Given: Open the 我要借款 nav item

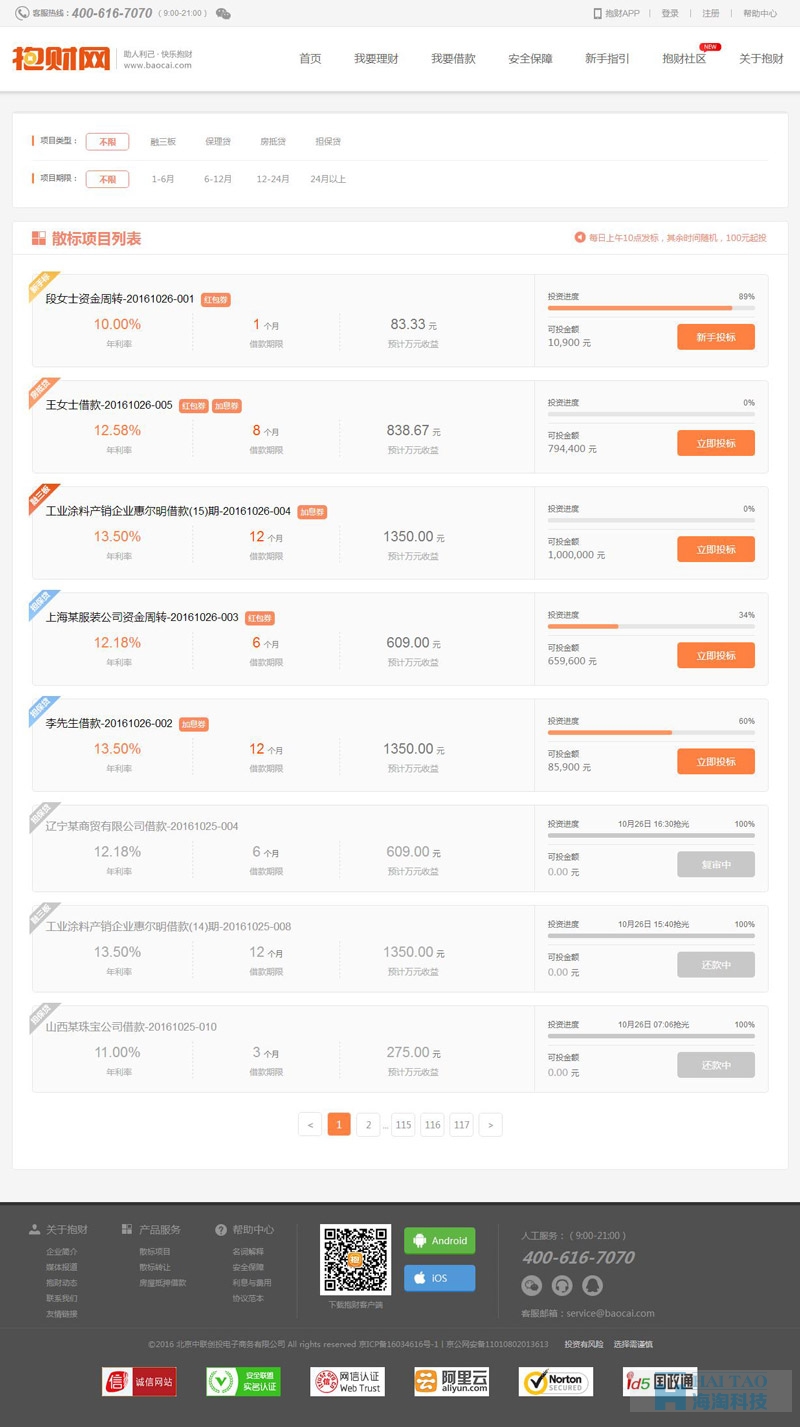Looking at the screenshot, I should click(x=453, y=59).
